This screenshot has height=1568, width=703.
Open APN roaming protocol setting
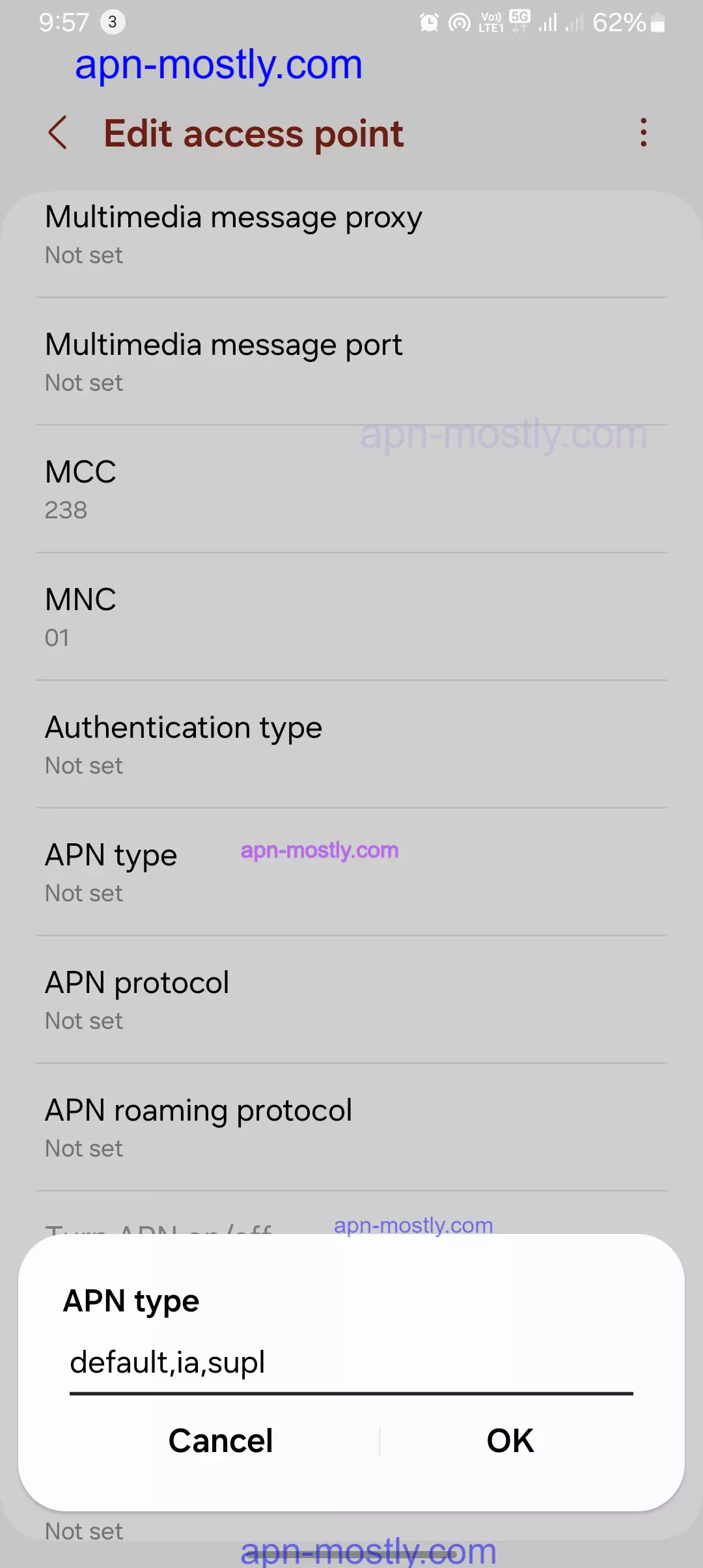(x=351, y=1128)
